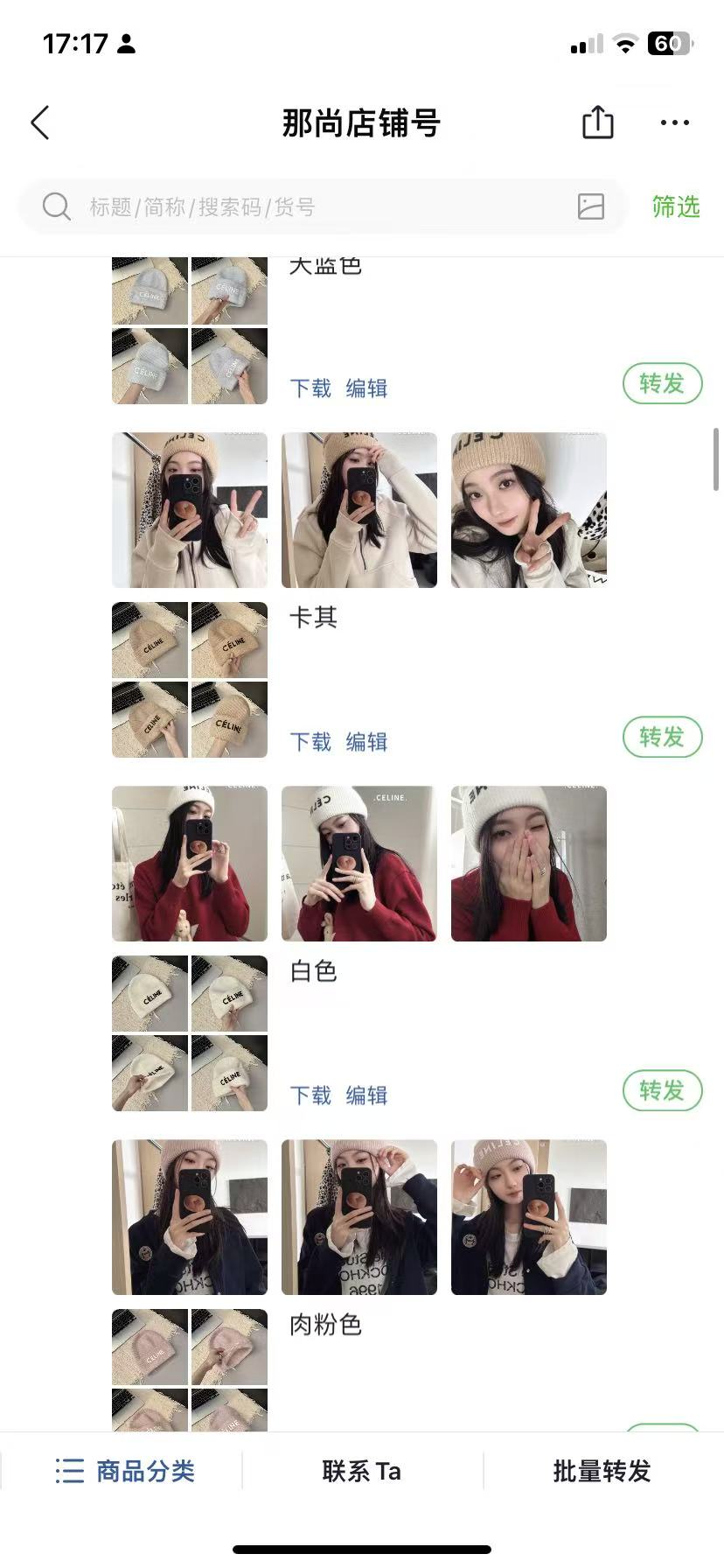Screen dimensions: 724x1568
Task: Contact the seller via 联系 Ta
Action: [x=361, y=1471]
